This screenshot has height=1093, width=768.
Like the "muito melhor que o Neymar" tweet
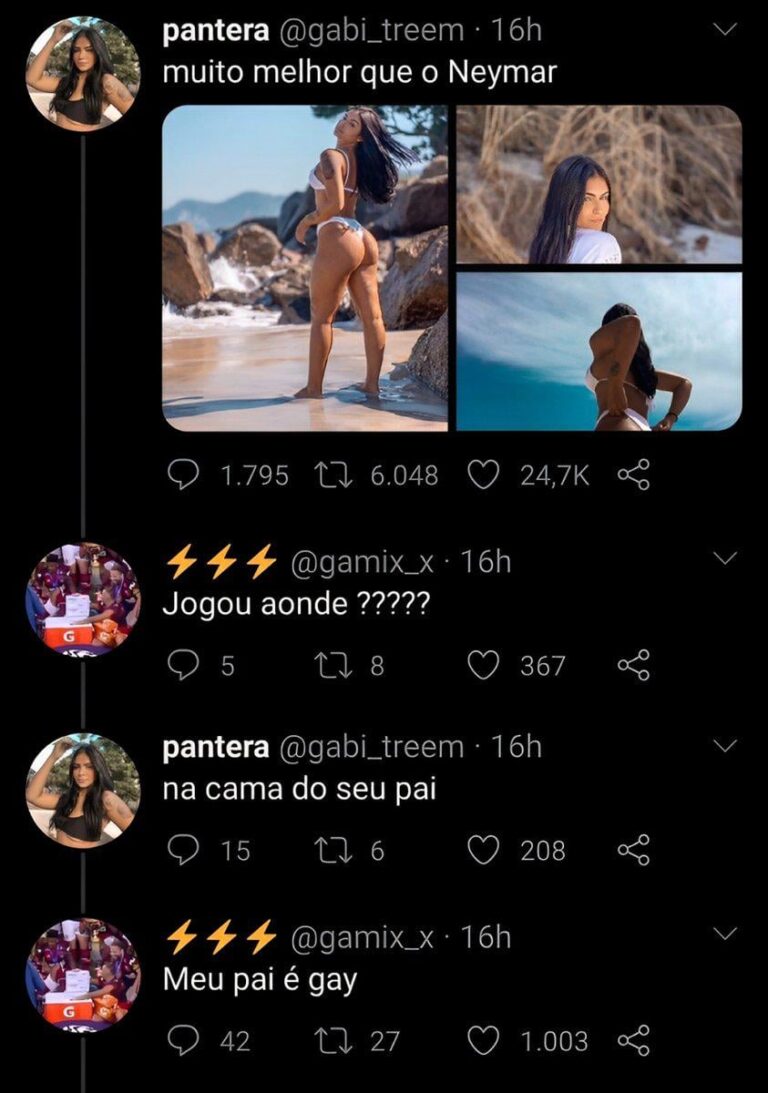click(x=484, y=476)
